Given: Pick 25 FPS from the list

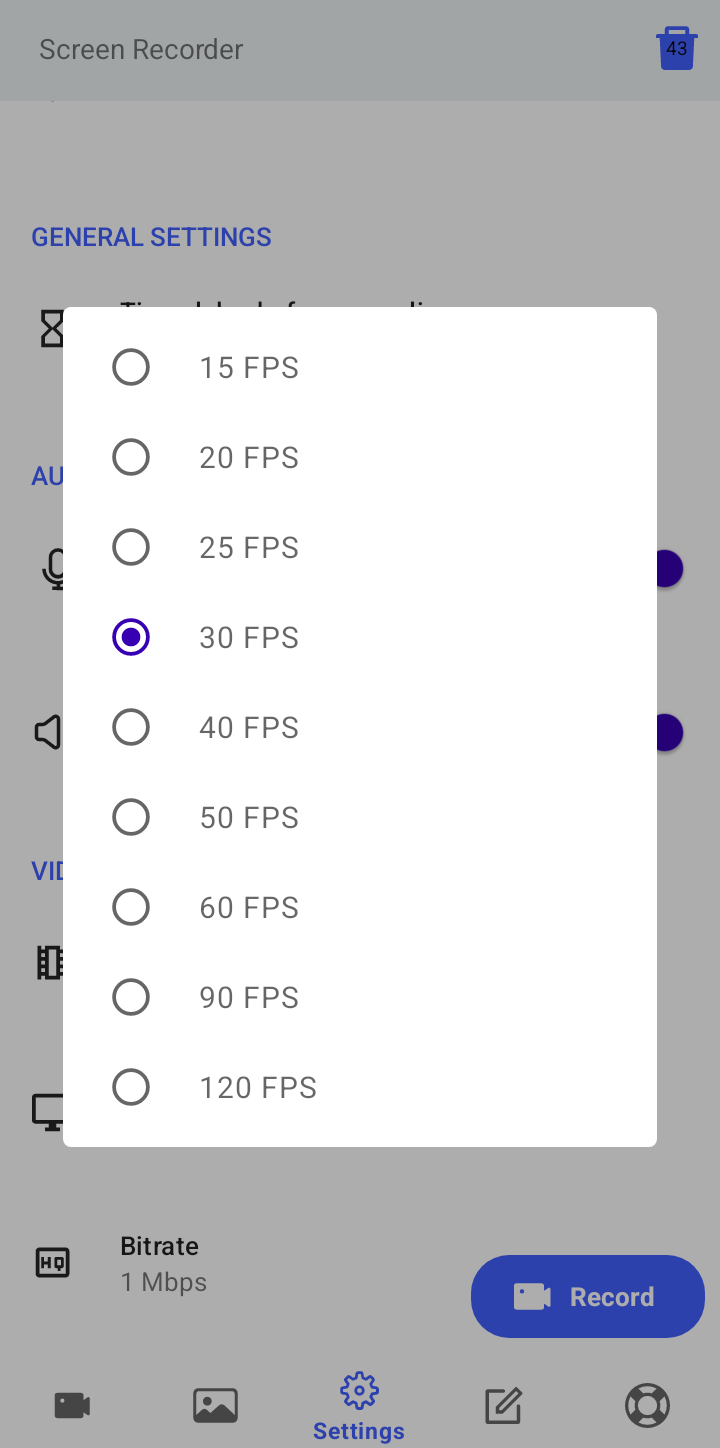Looking at the screenshot, I should tap(360, 547).
